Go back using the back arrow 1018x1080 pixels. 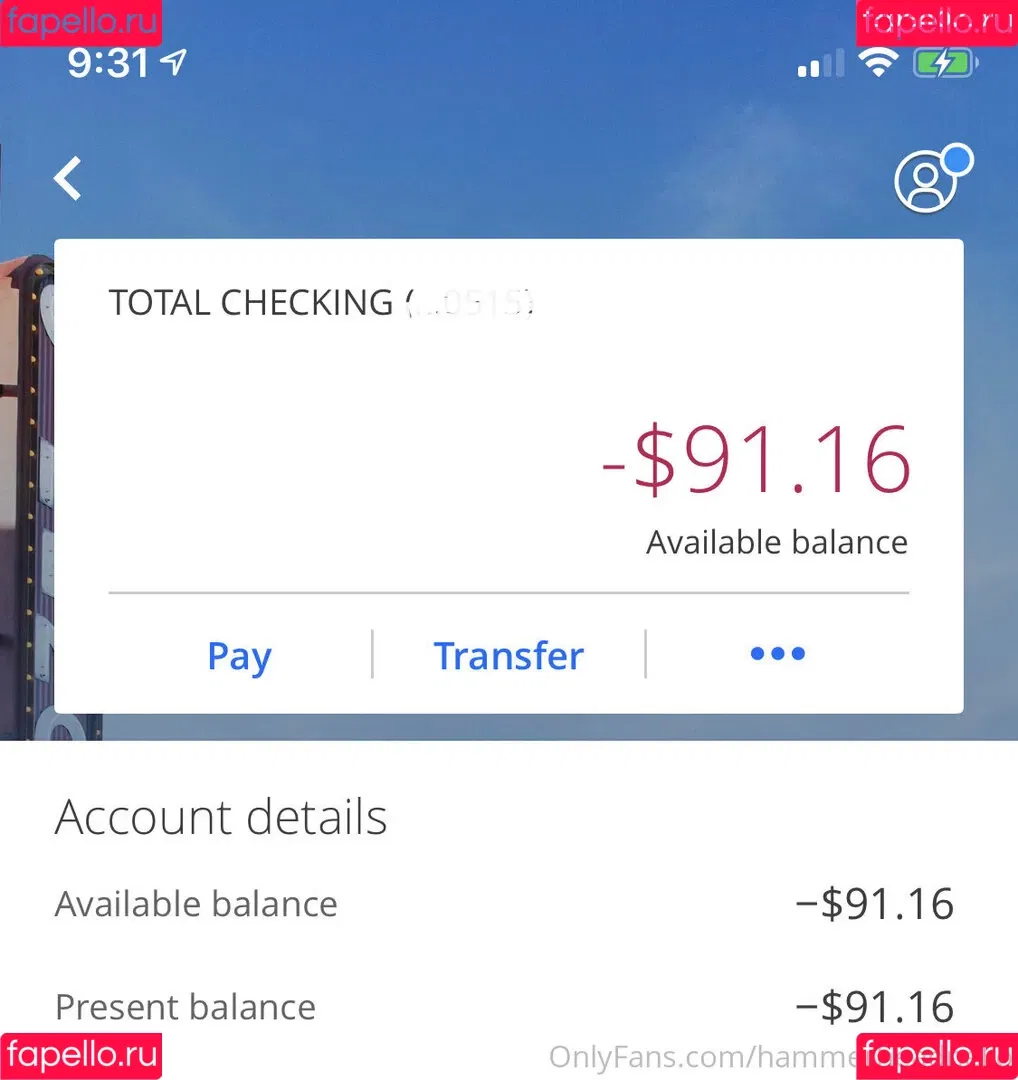[68, 180]
